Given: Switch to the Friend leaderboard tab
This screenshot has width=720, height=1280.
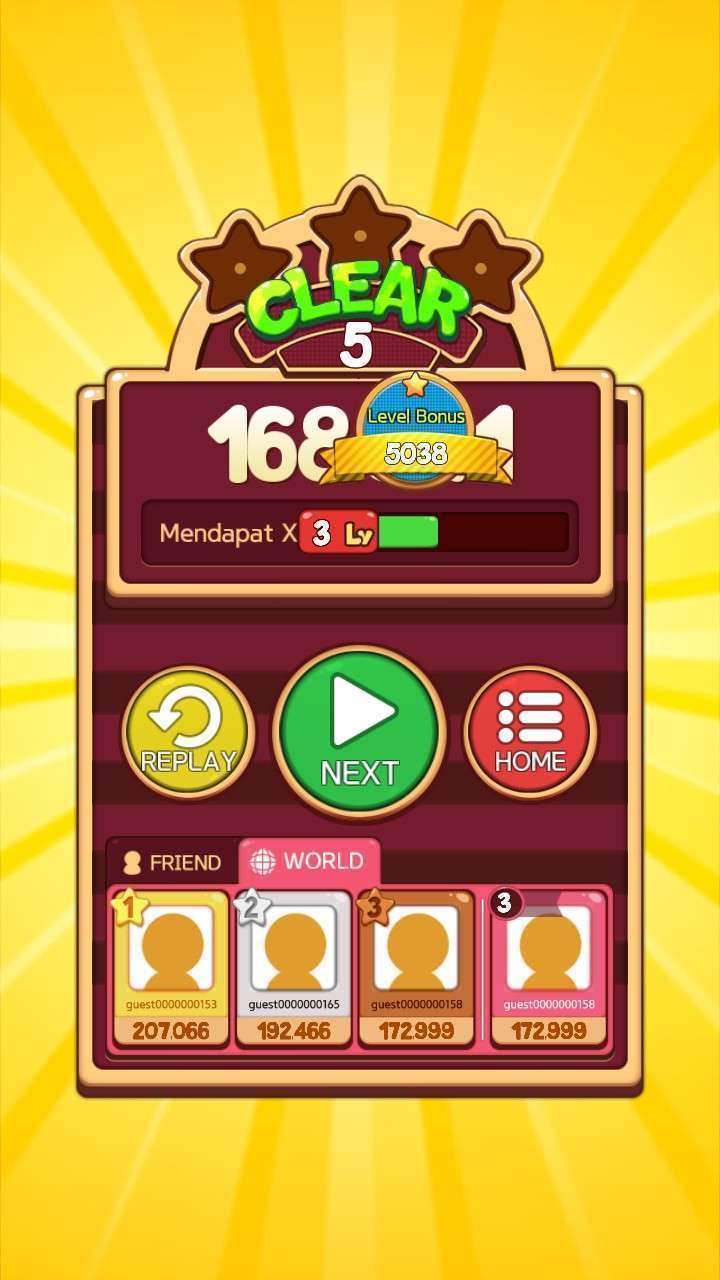Looking at the screenshot, I should click(x=172, y=862).
